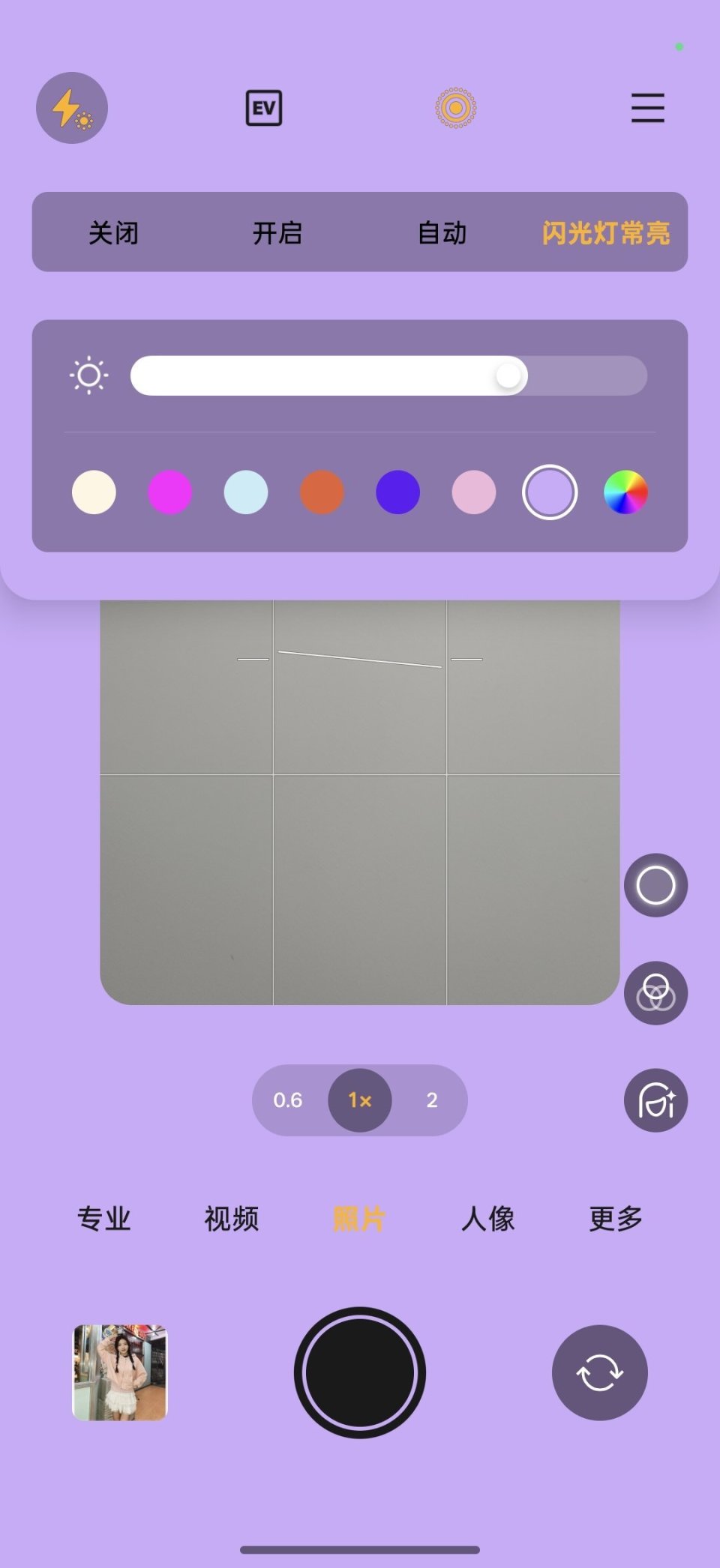Switch to 视频 mode
This screenshot has width=720, height=1568.
[232, 1219]
